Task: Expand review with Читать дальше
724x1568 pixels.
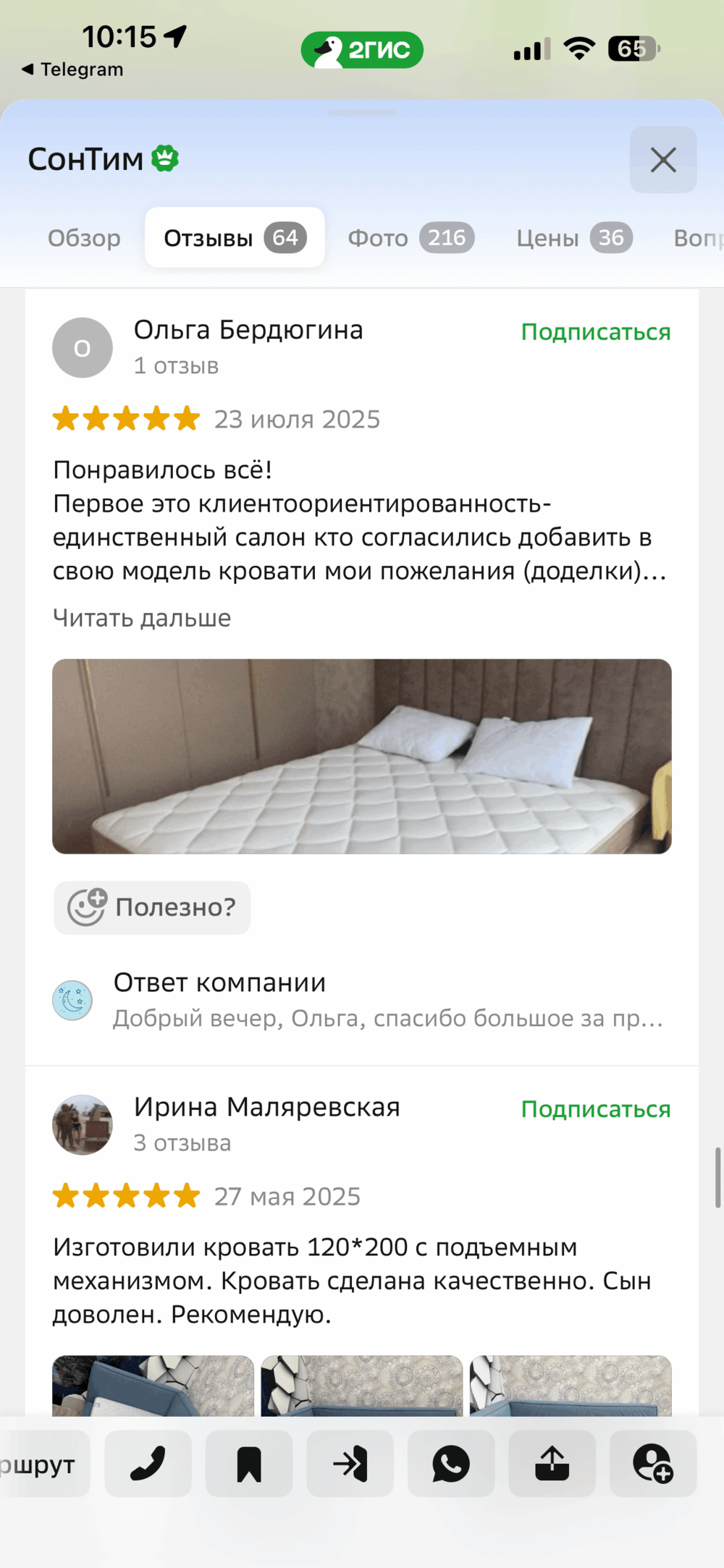Action: coord(142,618)
